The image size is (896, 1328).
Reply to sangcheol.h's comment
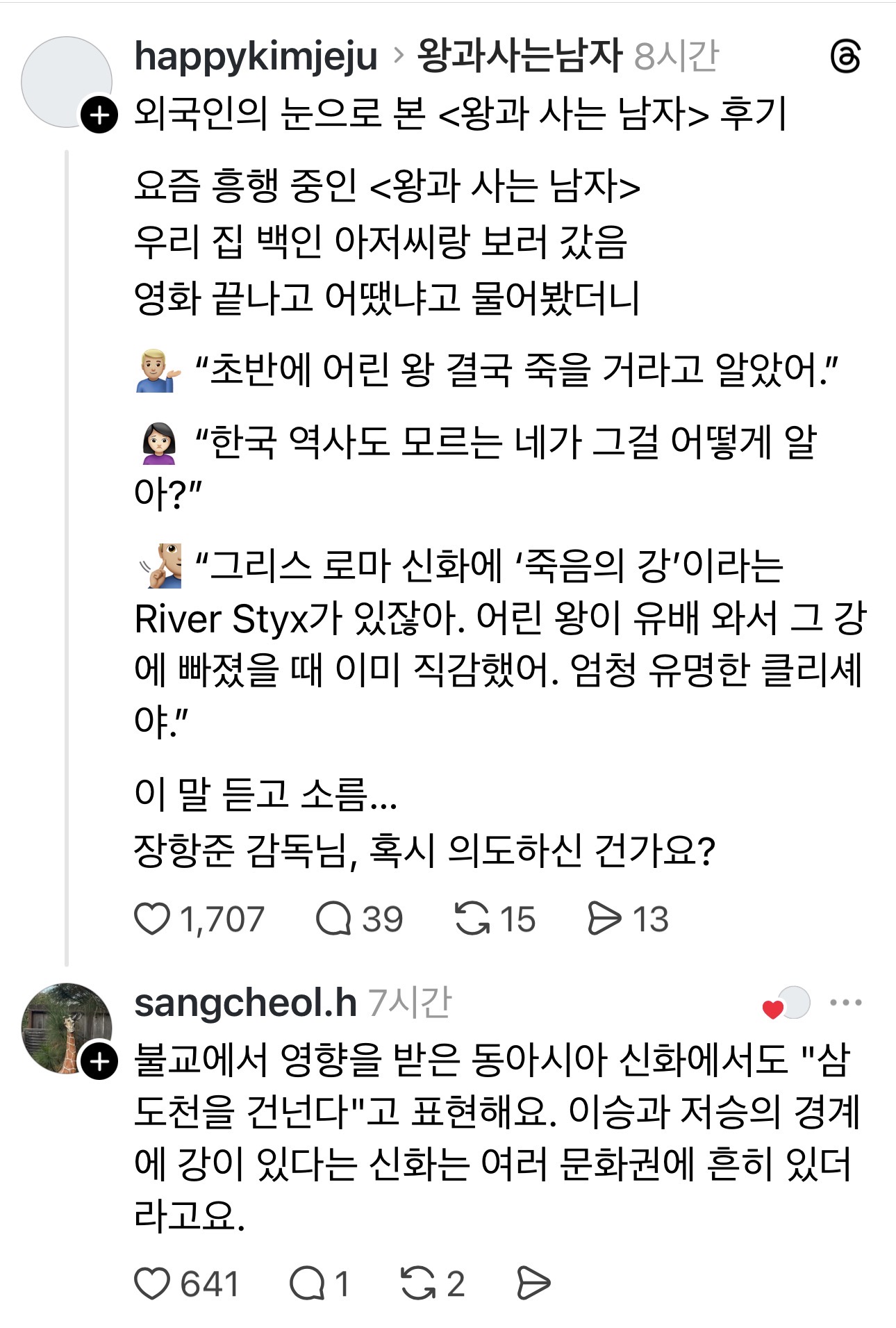pos(307,1284)
